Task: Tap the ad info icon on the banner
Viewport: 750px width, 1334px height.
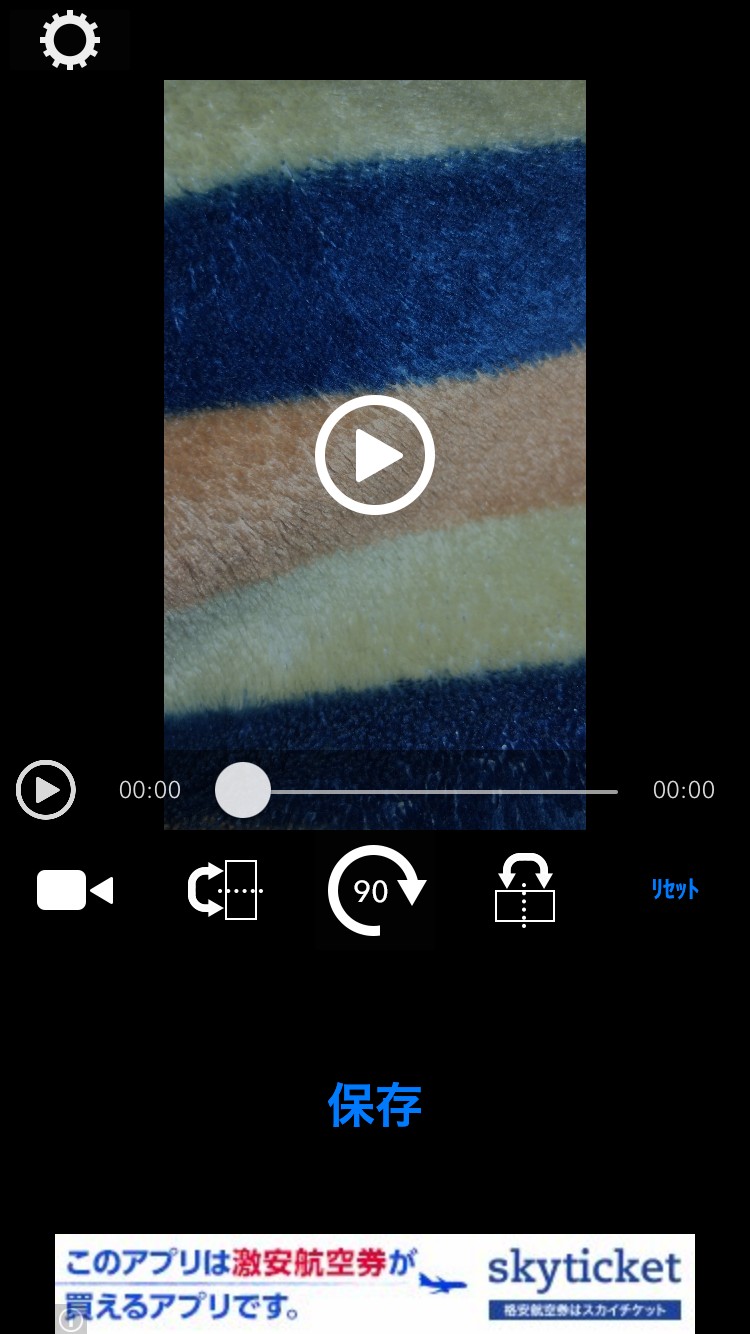Action: pos(70,1321)
